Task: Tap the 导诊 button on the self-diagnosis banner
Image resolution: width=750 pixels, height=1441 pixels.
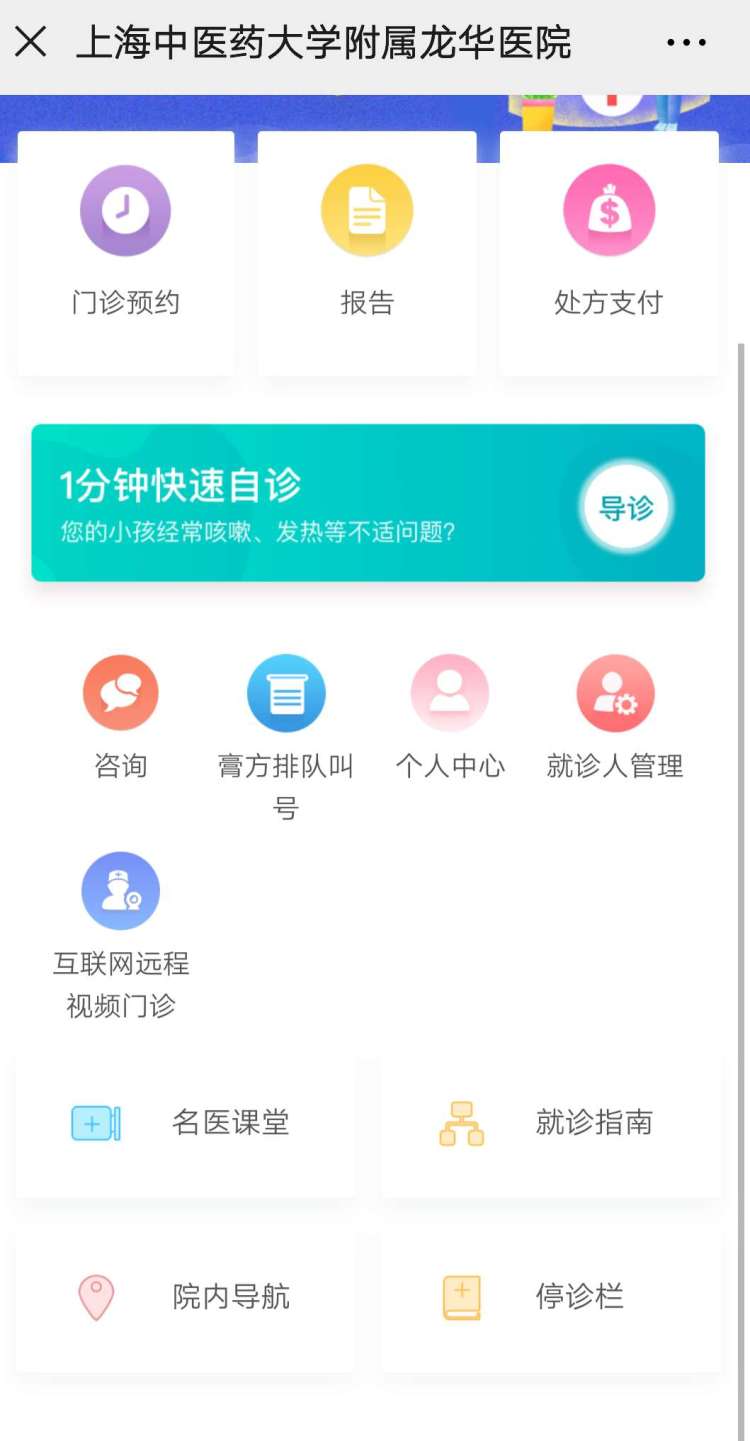Action: click(x=626, y=508)
